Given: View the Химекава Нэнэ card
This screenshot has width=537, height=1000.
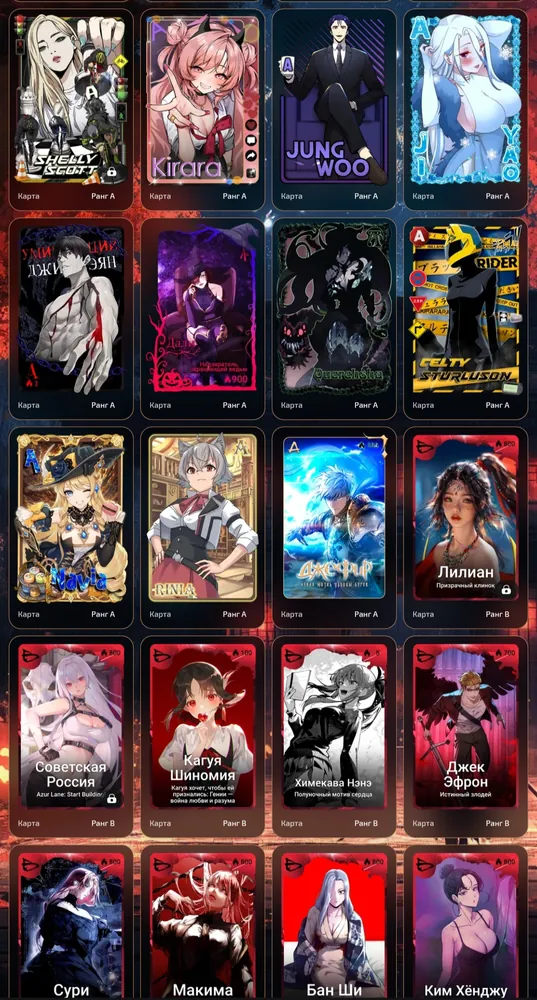Looking at the screenshot, I should coord(334,737).
